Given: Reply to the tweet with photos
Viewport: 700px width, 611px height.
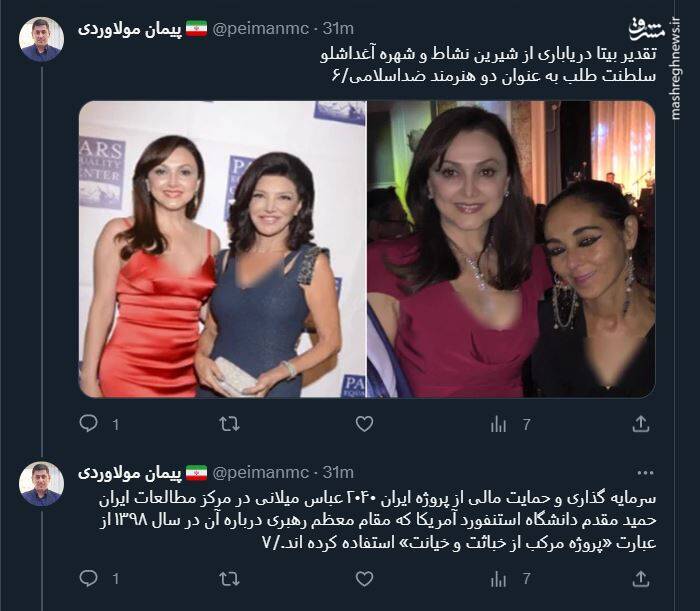Looking at the screenshot, I should (89, 424).
